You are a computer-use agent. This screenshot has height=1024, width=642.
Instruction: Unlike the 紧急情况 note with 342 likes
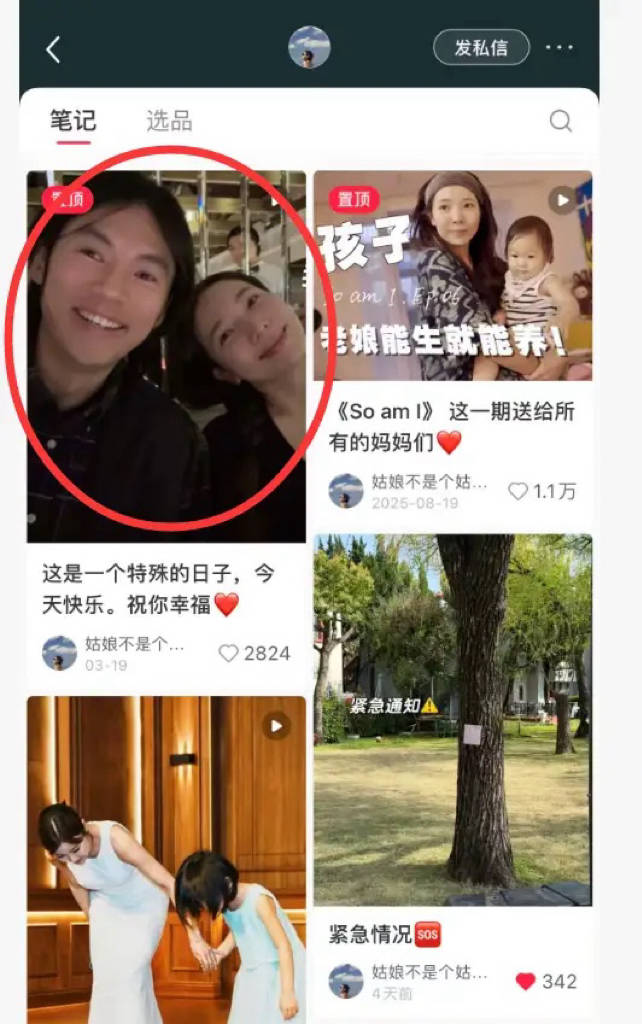click(525, 981)
